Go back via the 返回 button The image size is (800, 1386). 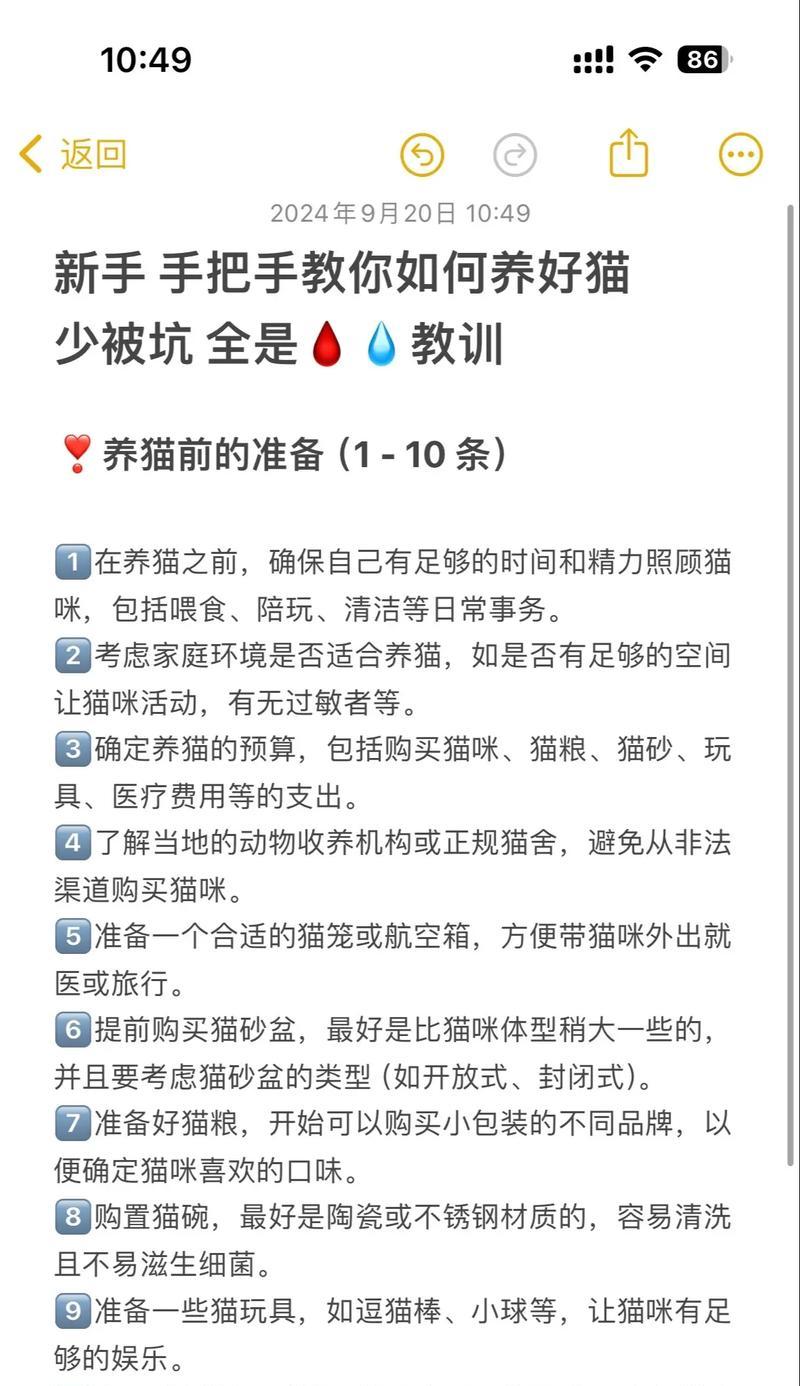pos(72,155)
